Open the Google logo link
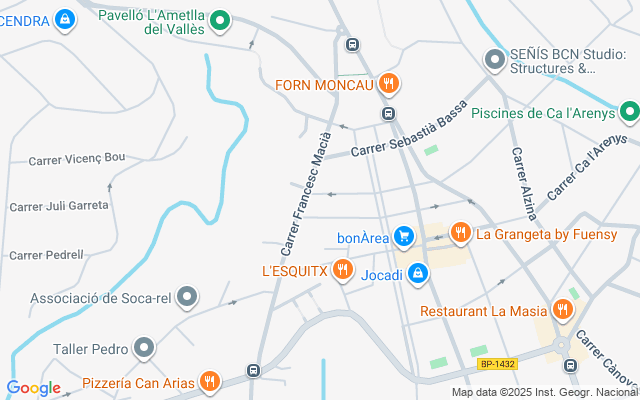Image resolution: width=640 pixels, height=400 pixels. pyautogui.click(x=33, y=388)
